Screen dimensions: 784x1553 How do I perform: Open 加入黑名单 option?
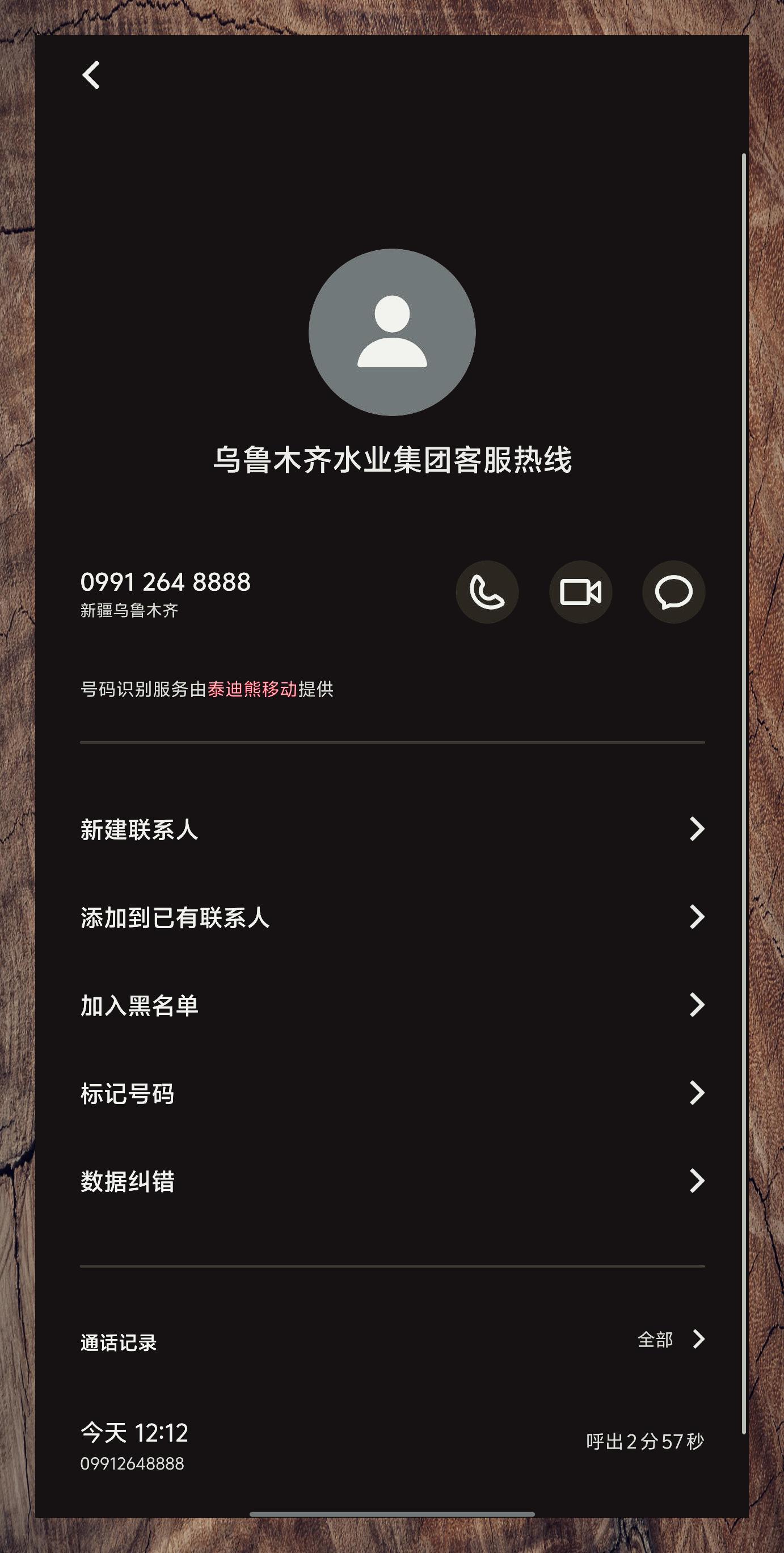[x=391, y=1005]
